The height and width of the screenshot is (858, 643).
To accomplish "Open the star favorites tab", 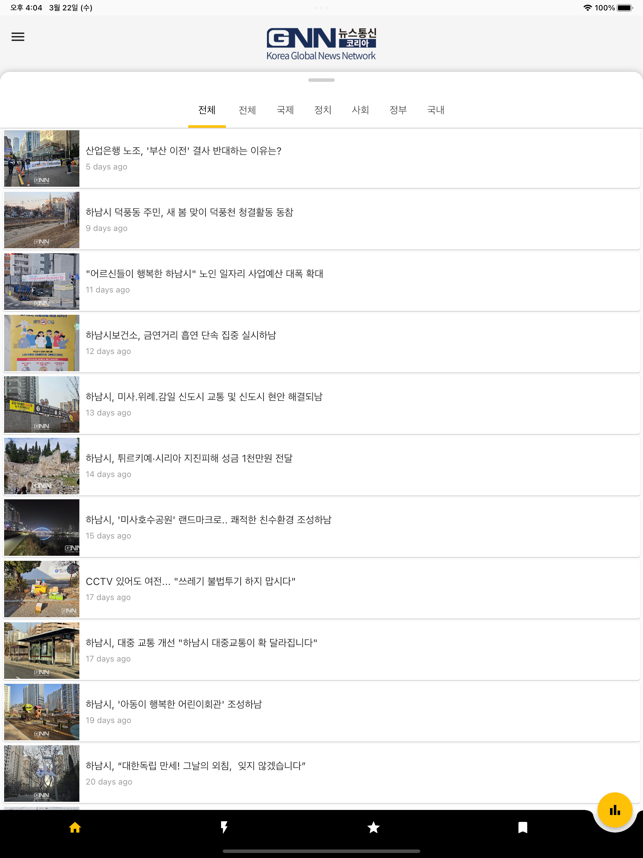I will pos(373,828).
